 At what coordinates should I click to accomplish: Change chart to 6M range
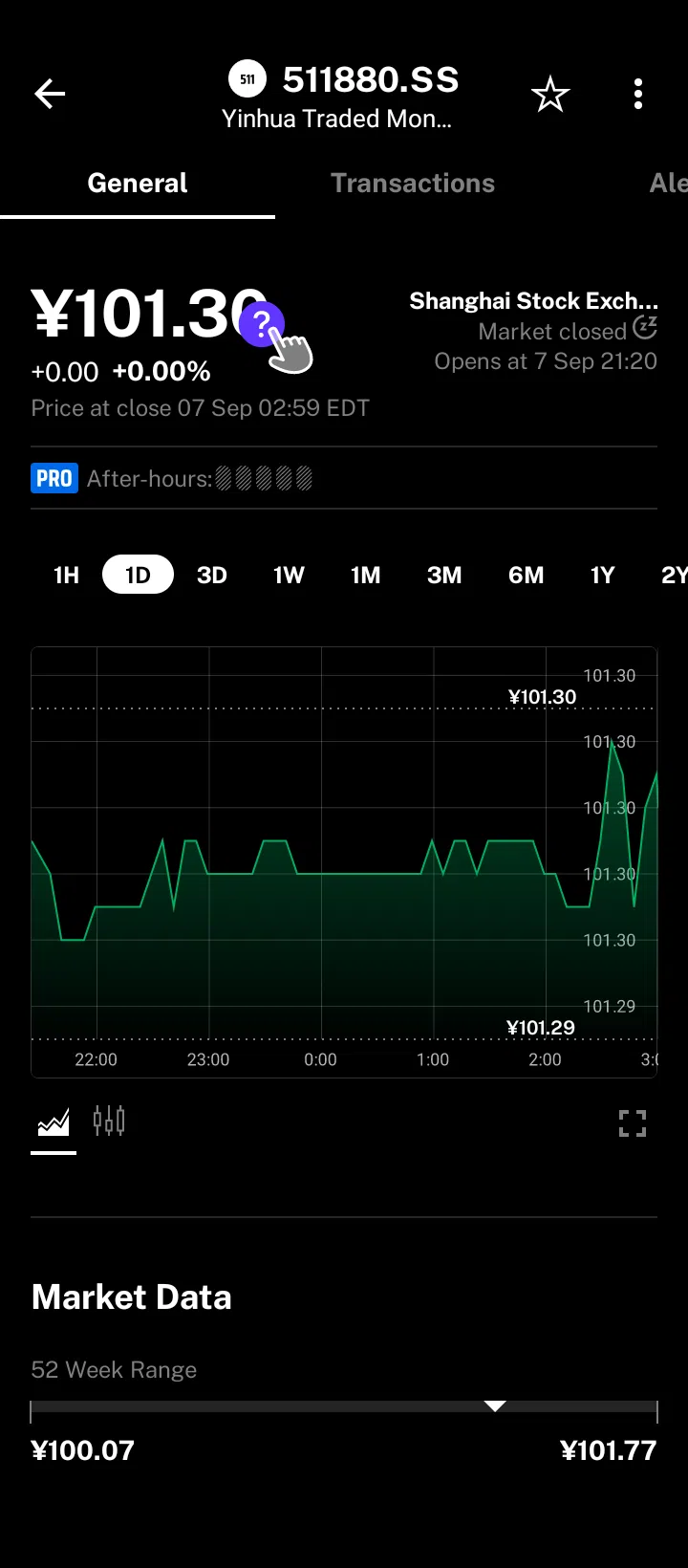[x=527, y=575]
